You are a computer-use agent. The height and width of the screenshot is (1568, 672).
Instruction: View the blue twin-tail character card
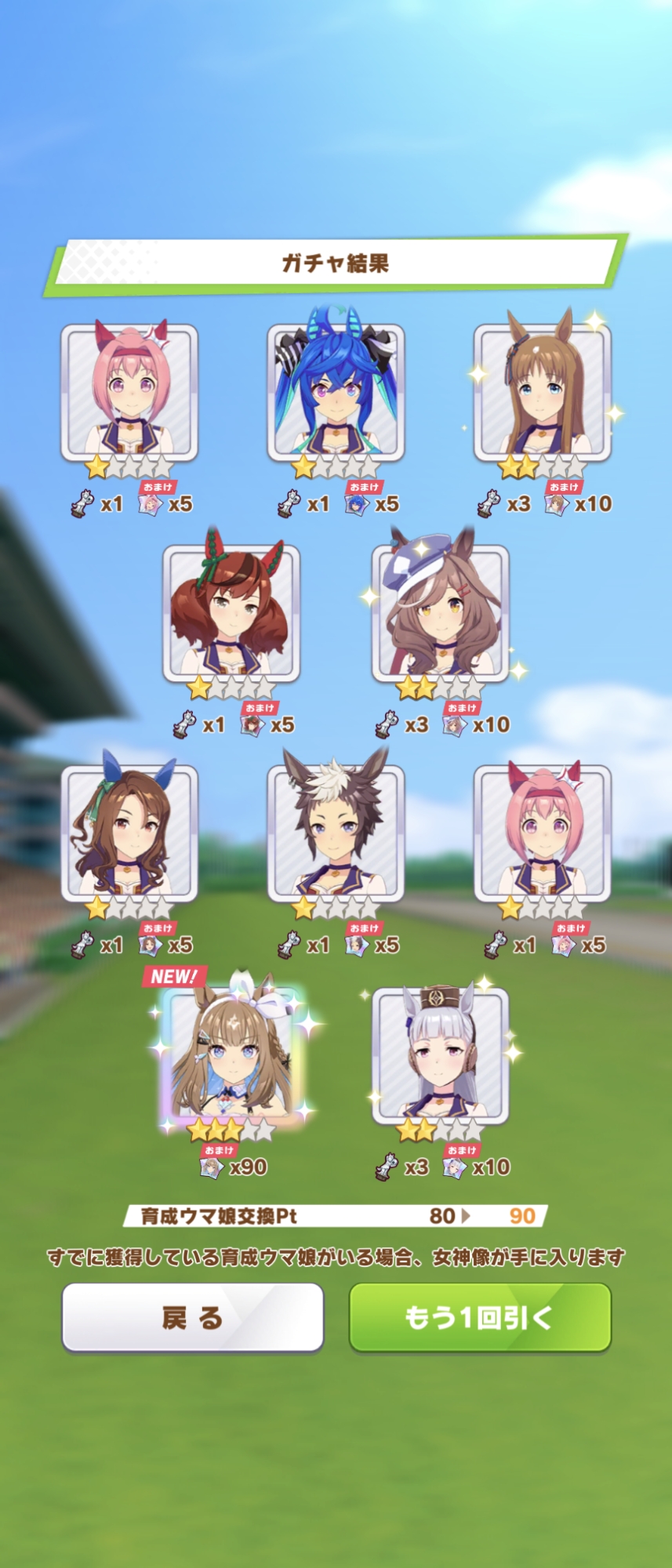336,392
